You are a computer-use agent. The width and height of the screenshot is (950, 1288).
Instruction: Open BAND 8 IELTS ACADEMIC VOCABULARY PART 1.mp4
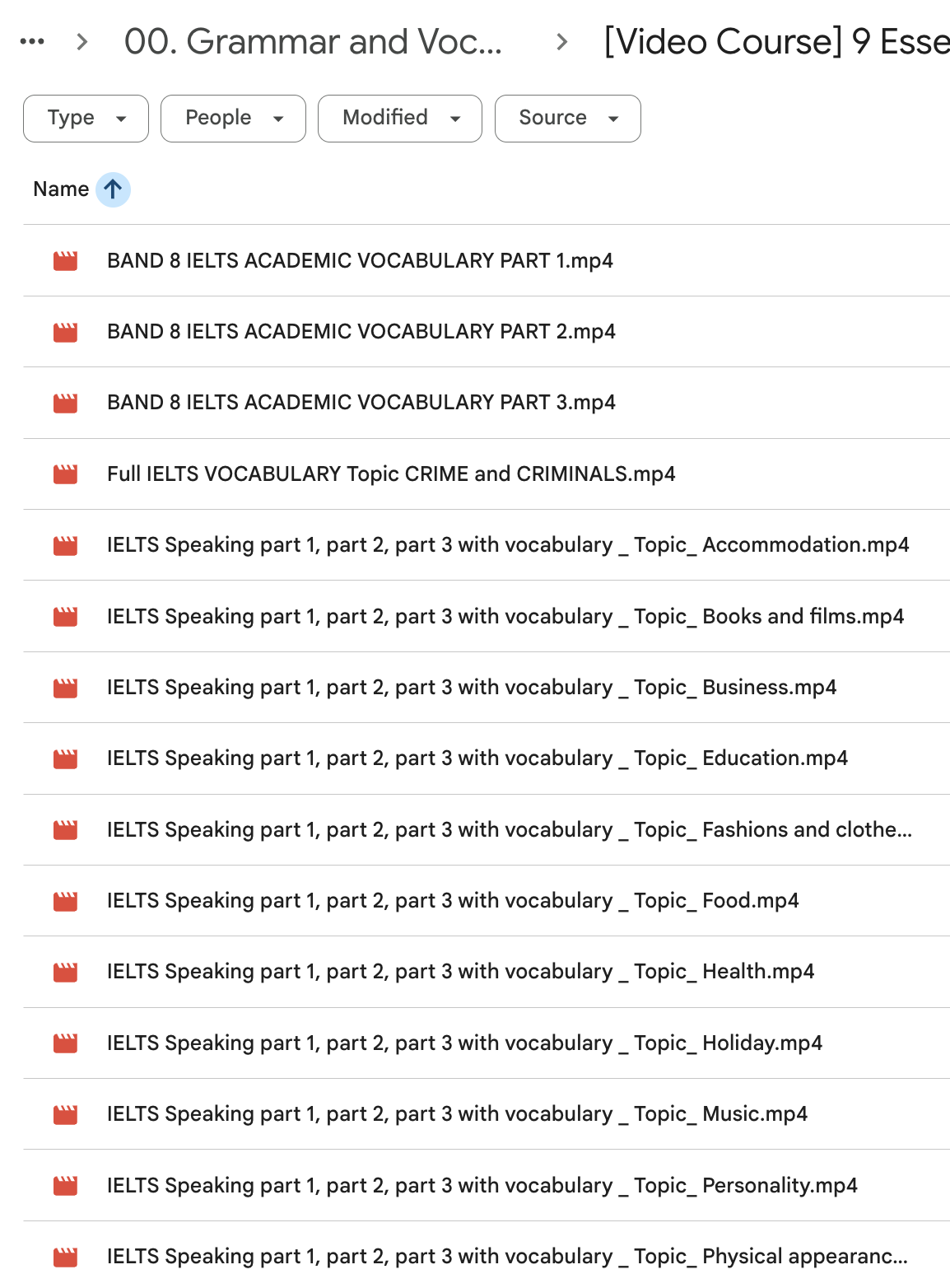(360, 261)
